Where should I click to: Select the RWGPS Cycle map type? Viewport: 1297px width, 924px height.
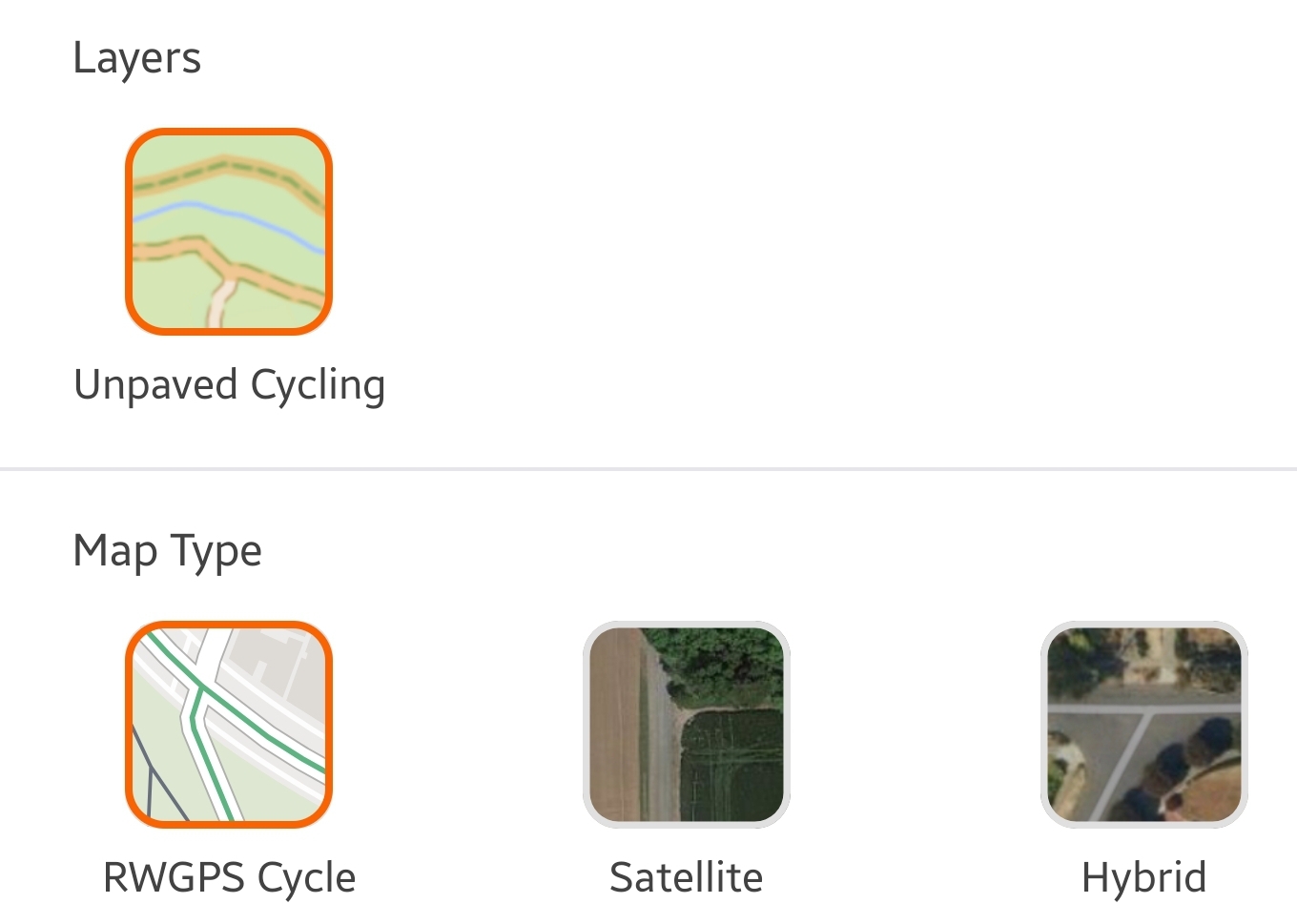[229, 725]
